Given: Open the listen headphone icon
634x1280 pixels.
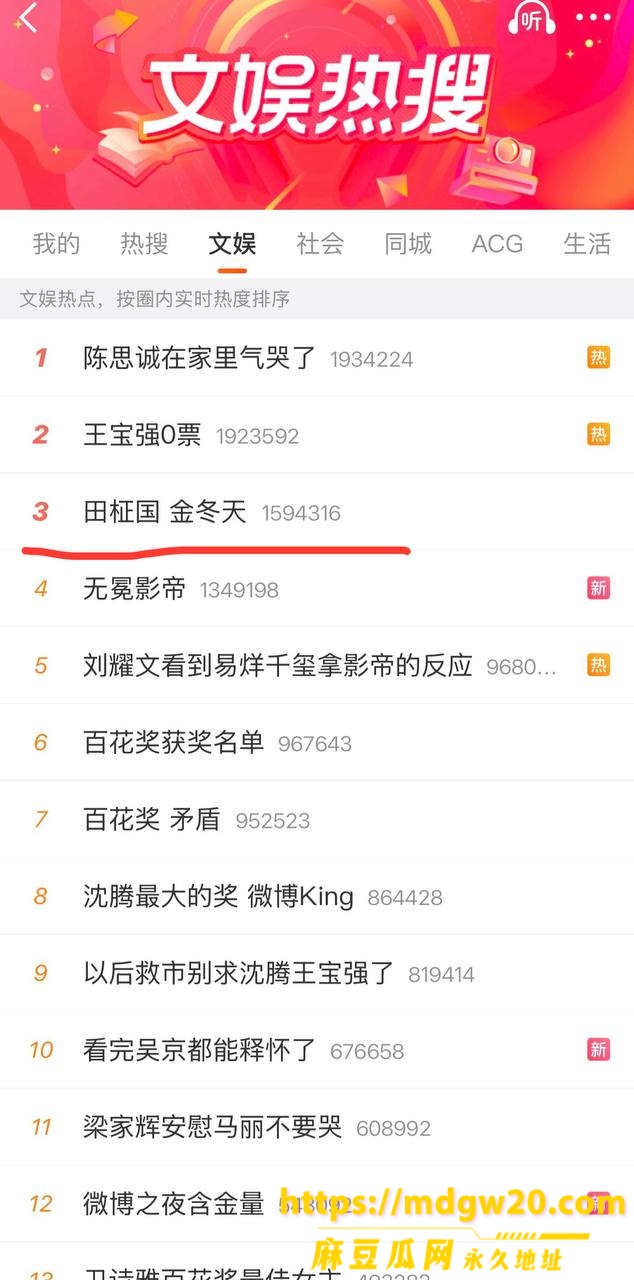Looking at the screenshot, I should (531, 17).
